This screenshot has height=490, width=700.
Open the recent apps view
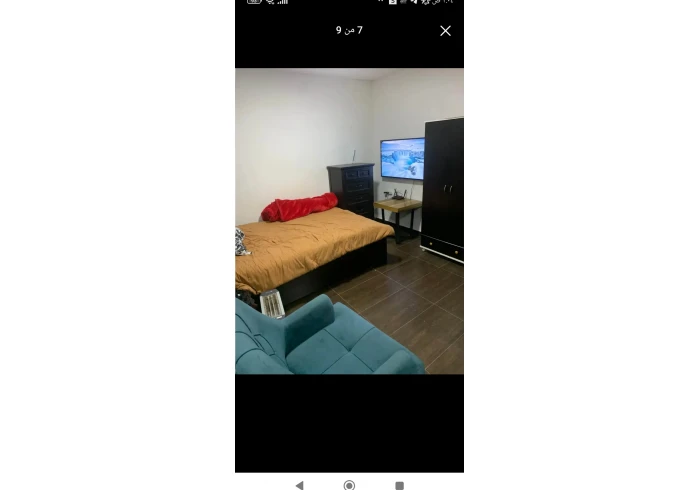399,485
